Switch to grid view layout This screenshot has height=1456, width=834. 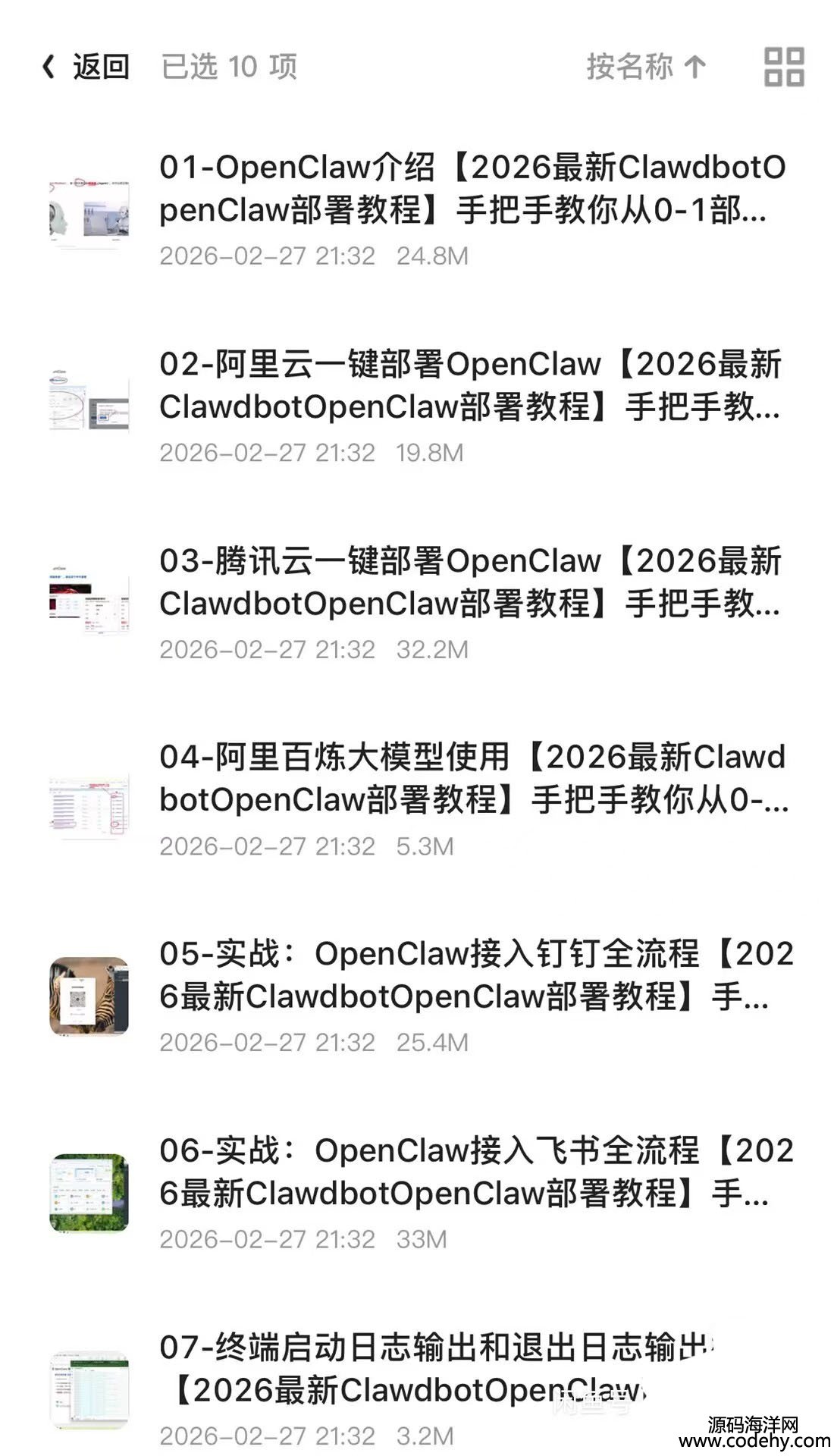click(783, 67)
